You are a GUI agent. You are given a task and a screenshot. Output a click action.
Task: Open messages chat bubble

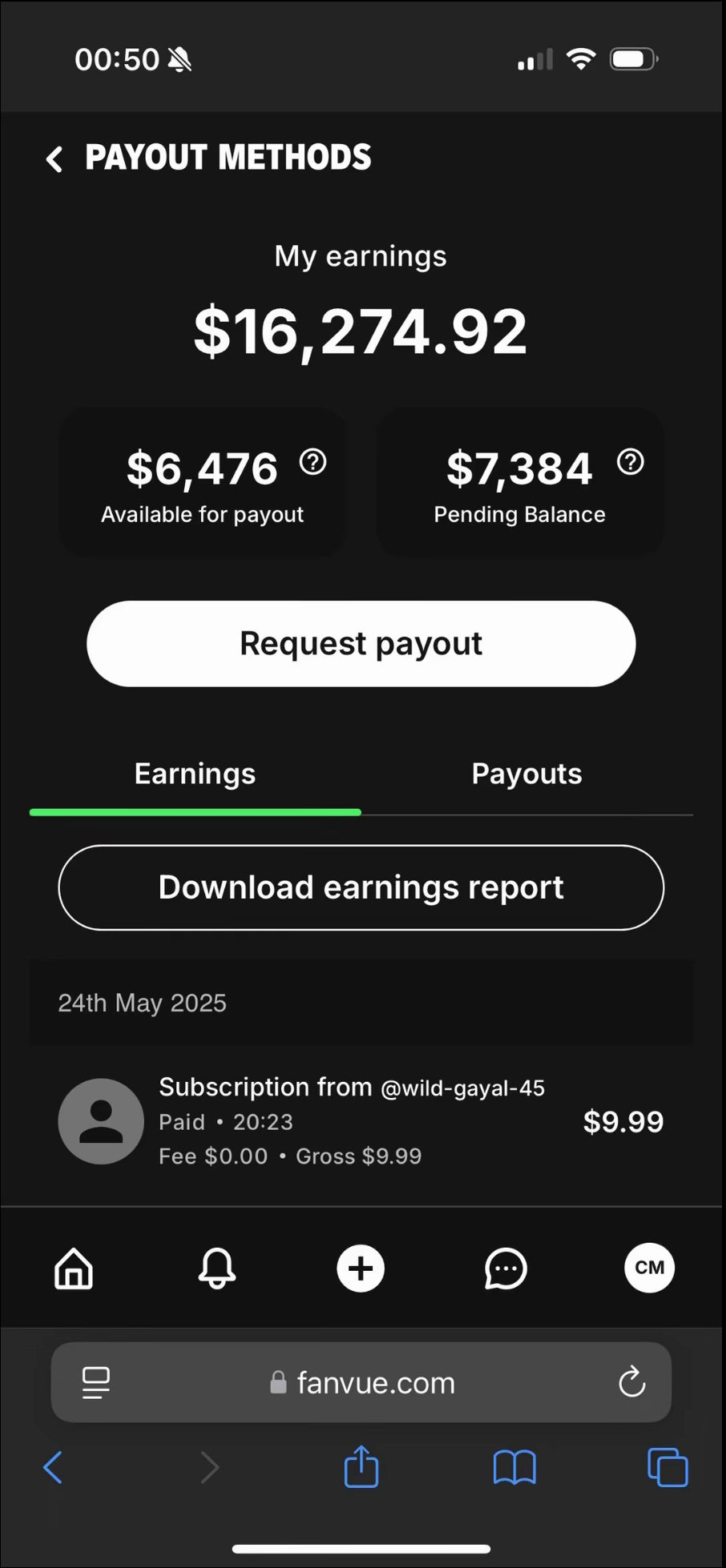[506, 1268]
